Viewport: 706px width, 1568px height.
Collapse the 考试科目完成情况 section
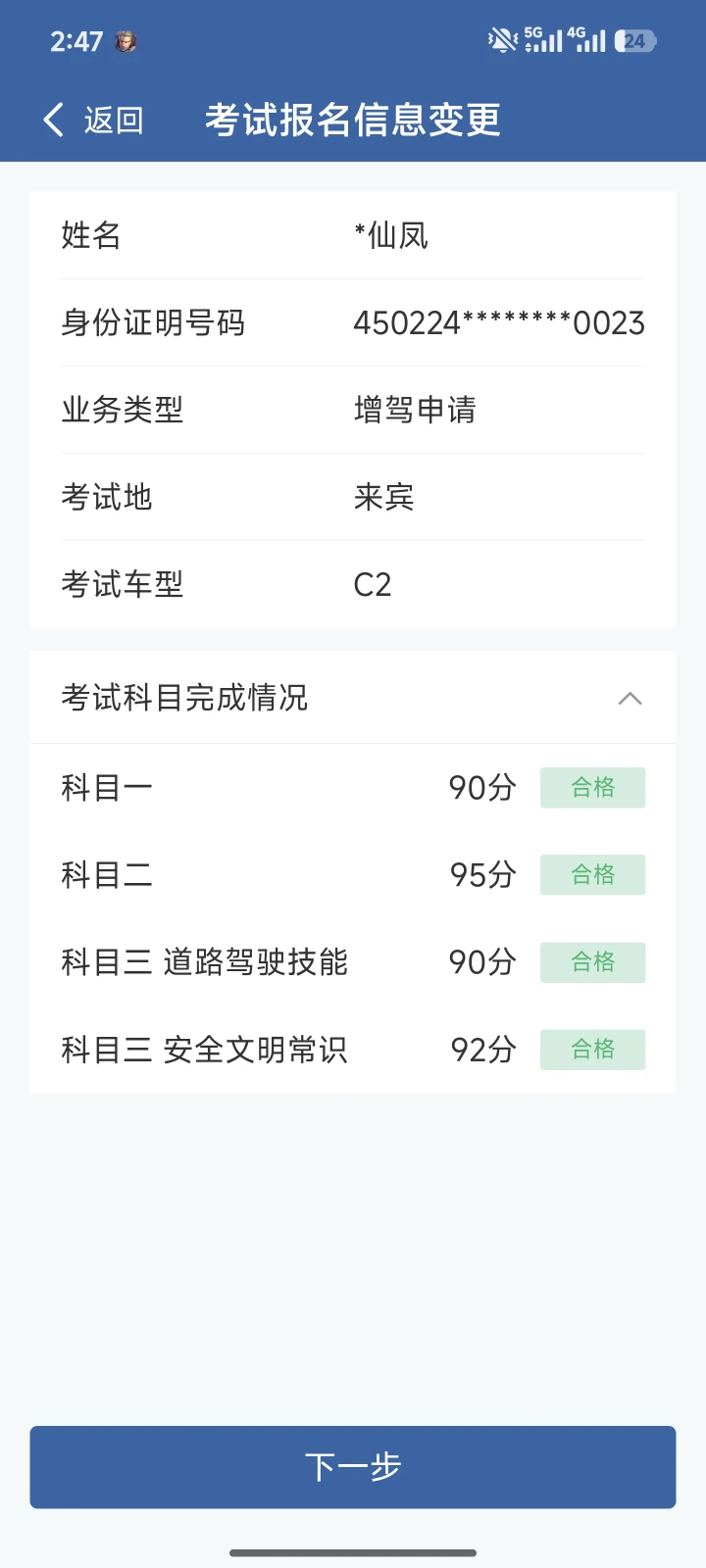[630, 699]
